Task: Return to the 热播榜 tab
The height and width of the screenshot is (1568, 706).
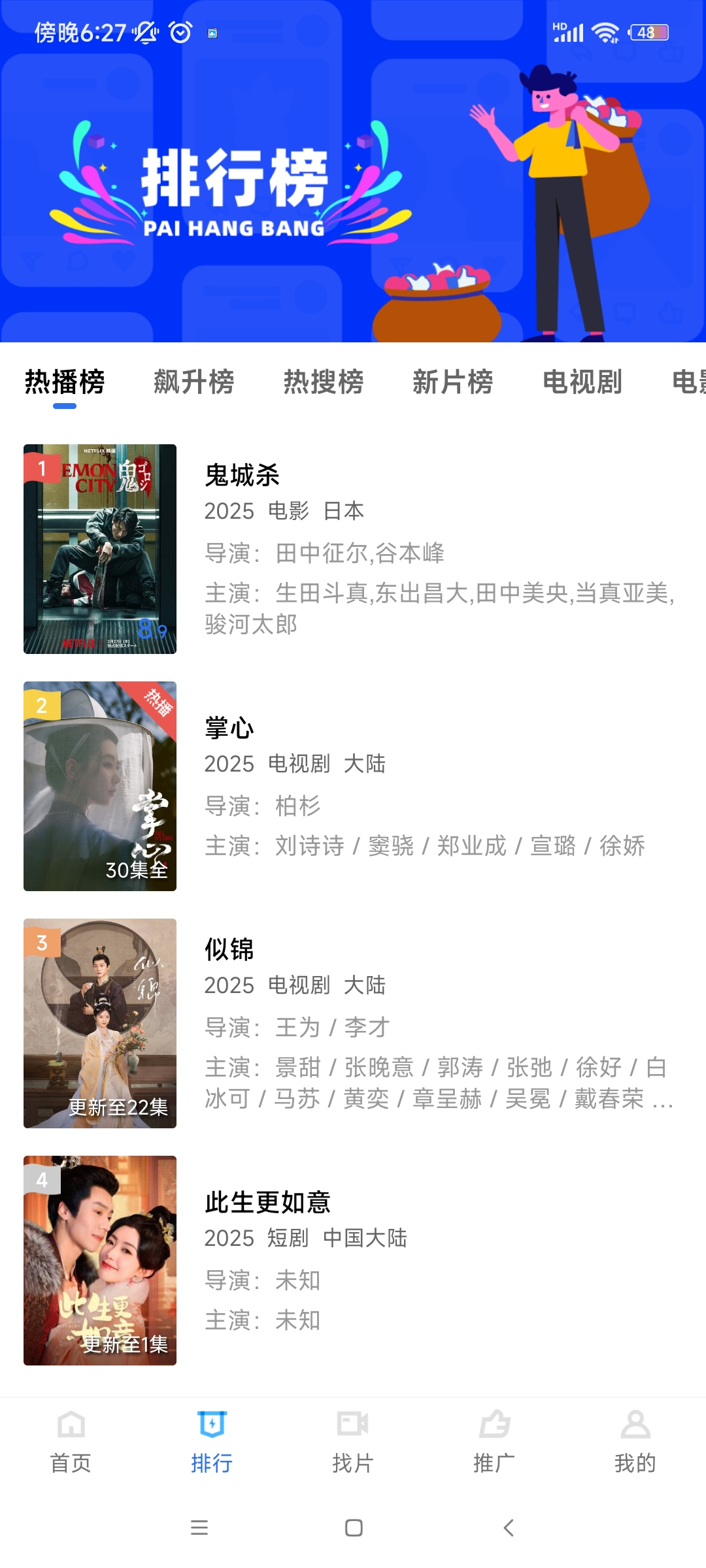Action: [64, 383]
